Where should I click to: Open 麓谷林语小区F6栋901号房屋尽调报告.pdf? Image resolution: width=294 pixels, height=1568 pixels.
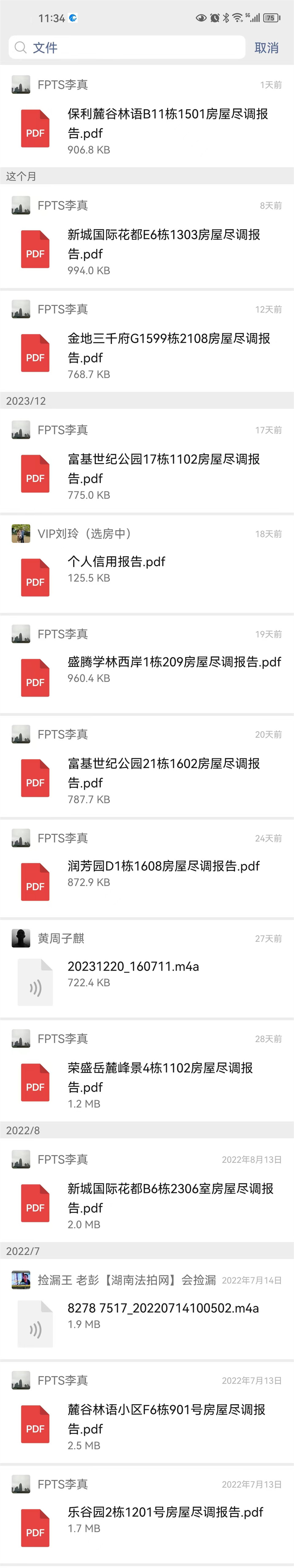166,1419
